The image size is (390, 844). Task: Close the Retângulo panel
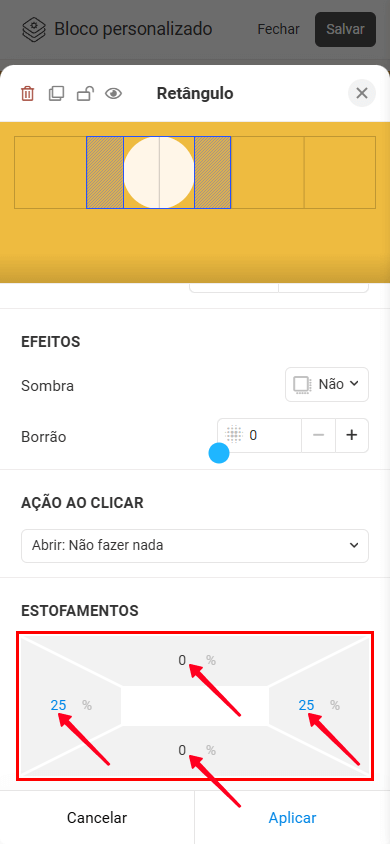[362, 93]
